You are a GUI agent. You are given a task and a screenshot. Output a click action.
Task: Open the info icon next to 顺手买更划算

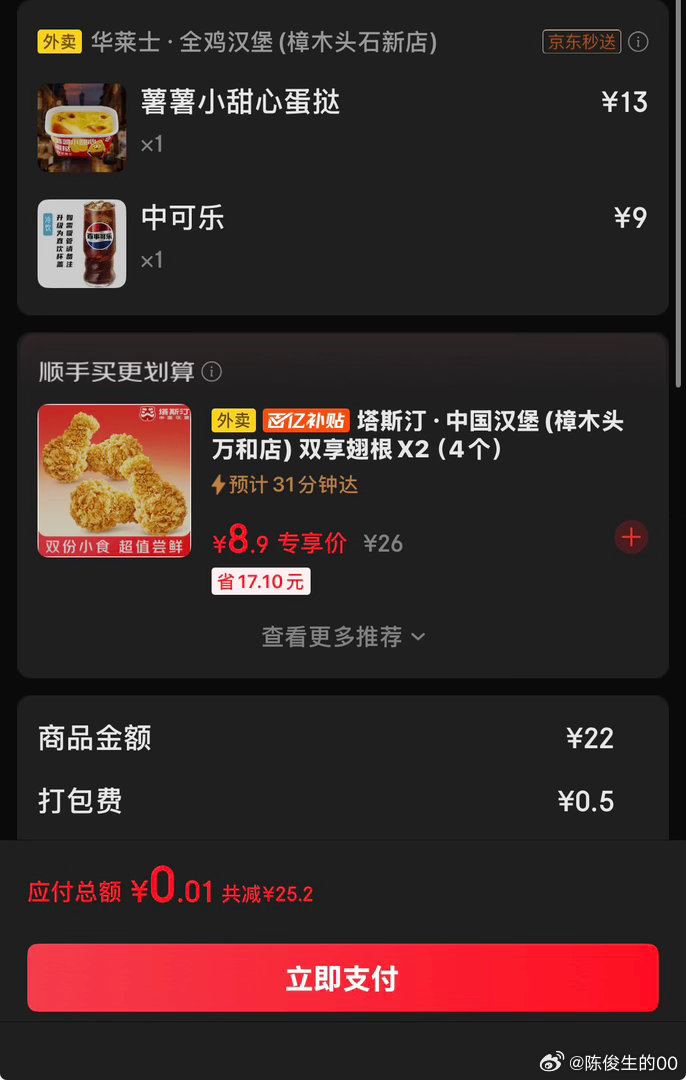[212, 372]
